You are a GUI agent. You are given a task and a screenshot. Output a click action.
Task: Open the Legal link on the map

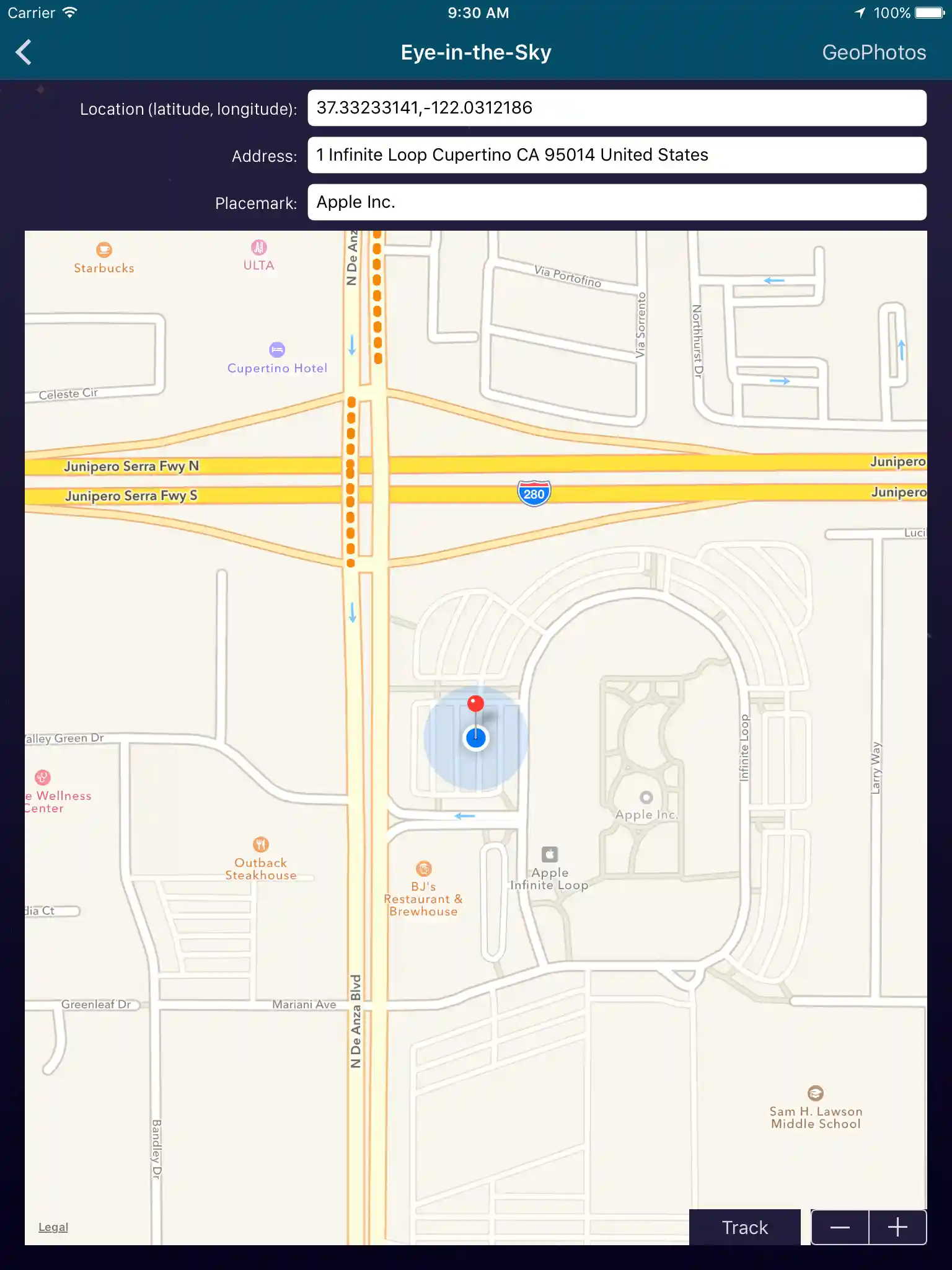click(x=53, y=1227)
